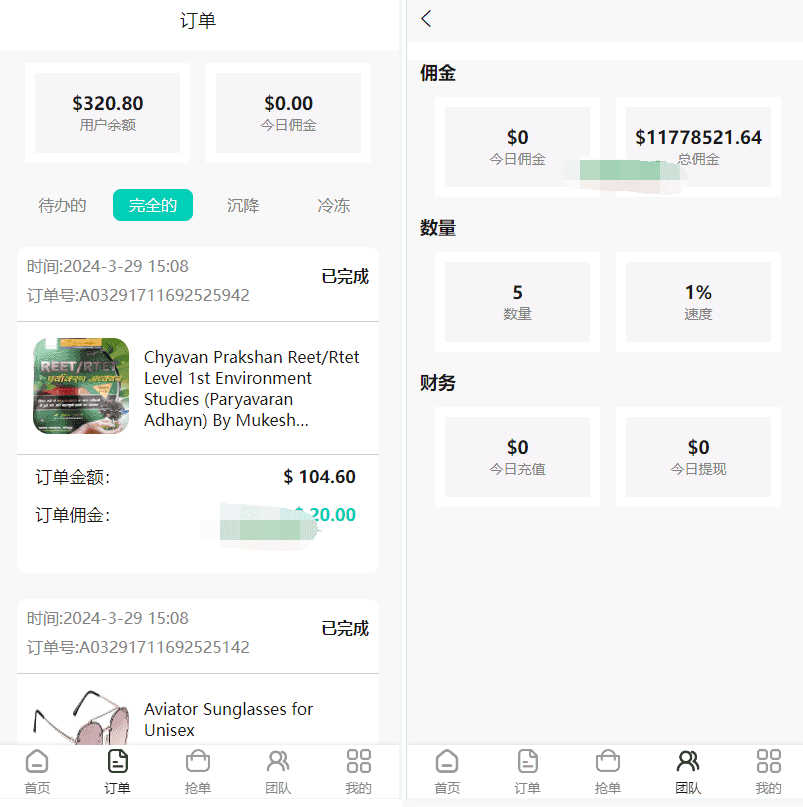The image size is (803, 807).
Task: Open the 冷冻 order tab
Action: [x=334, y=206]
